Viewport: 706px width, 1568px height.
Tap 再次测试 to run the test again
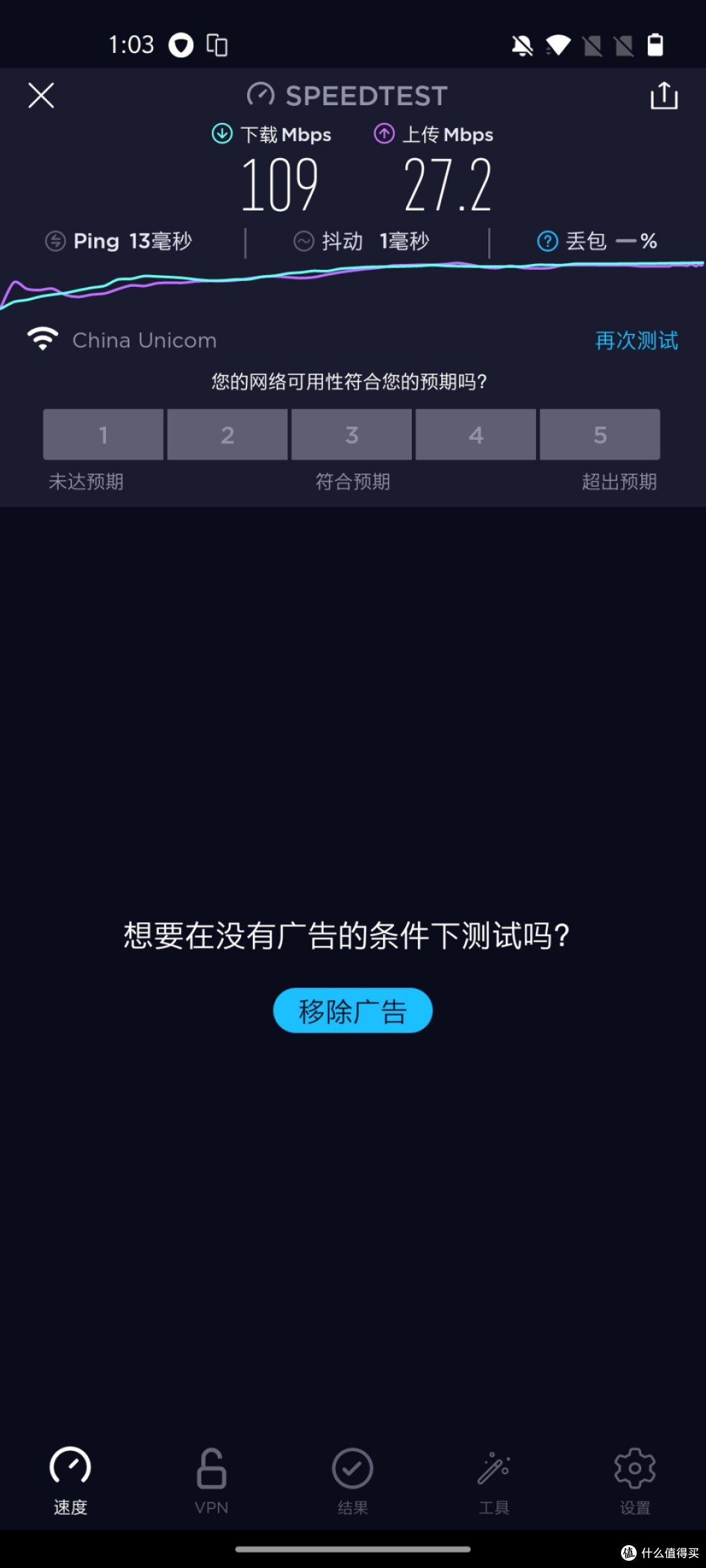pyautogui.click(x=637, y=341)
